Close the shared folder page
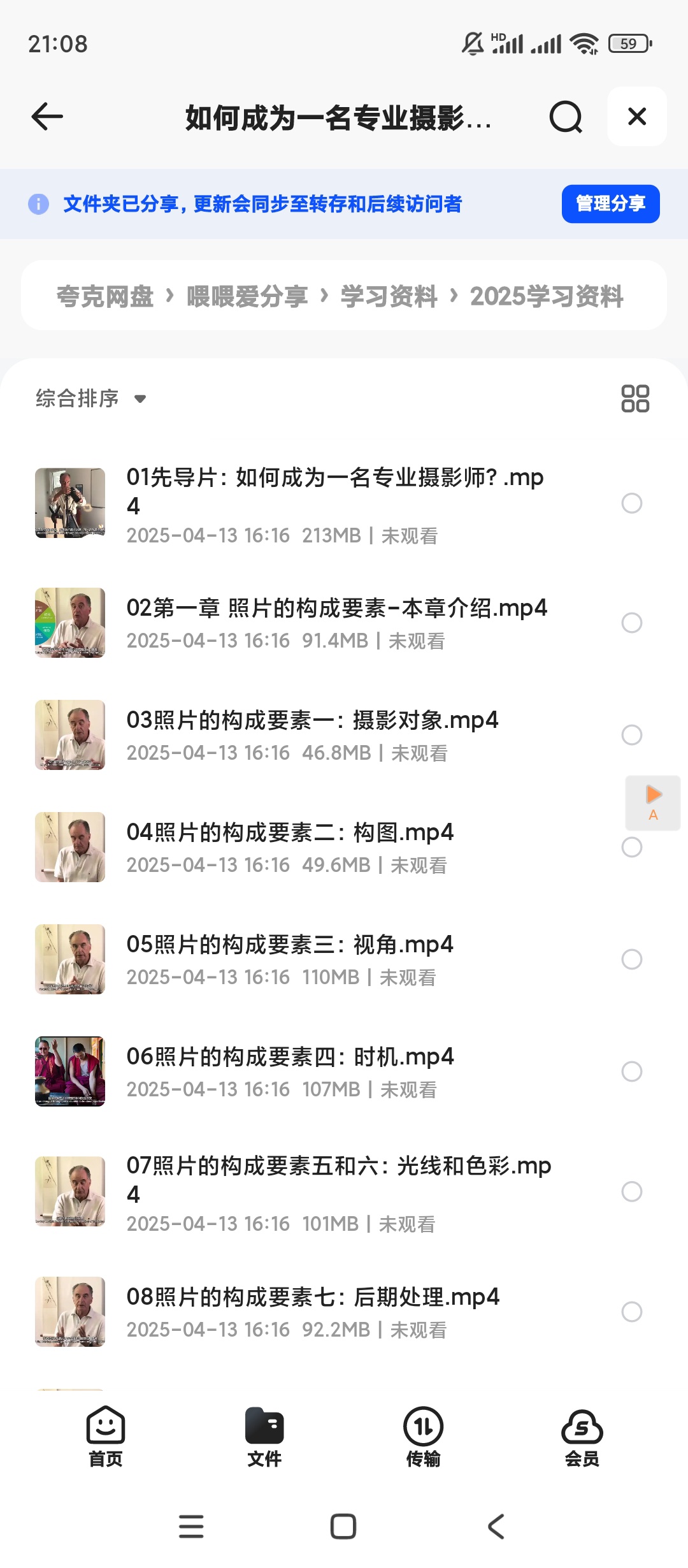Viewport: 688px width, 1568px height. tap(636, 117)
